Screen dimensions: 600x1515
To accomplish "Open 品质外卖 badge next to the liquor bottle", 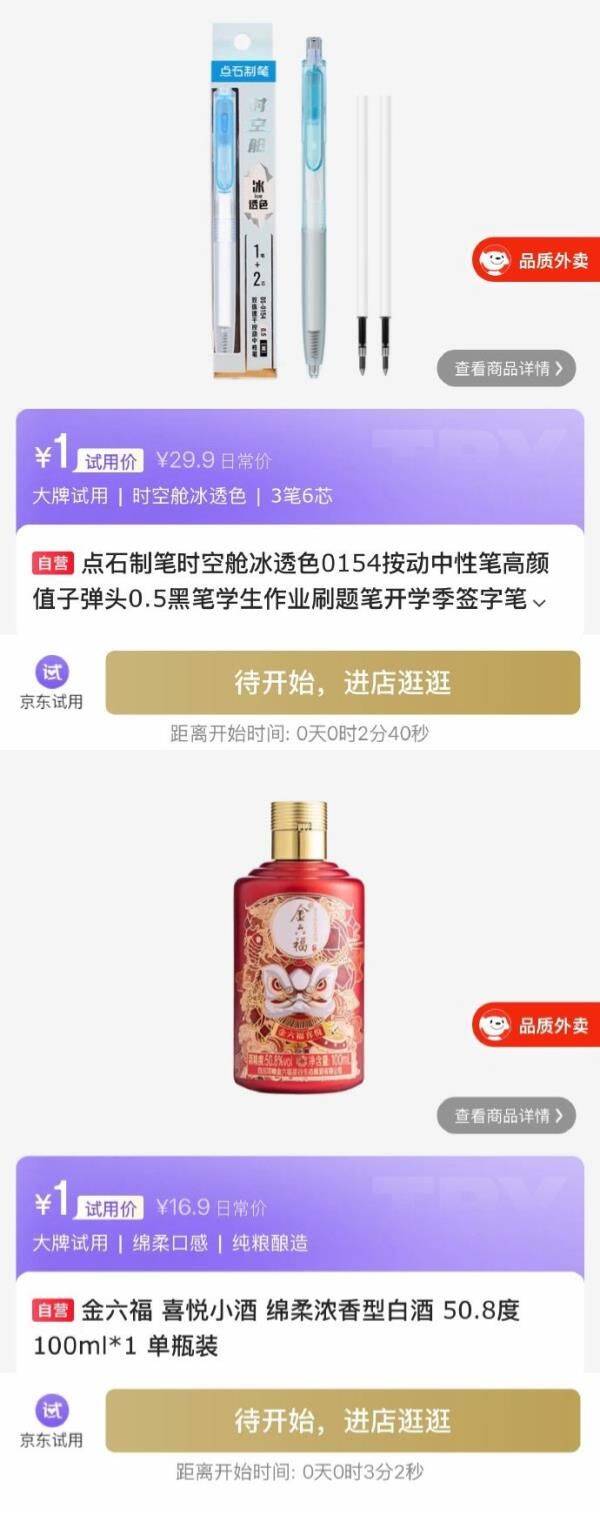I will click(537, 1025).
